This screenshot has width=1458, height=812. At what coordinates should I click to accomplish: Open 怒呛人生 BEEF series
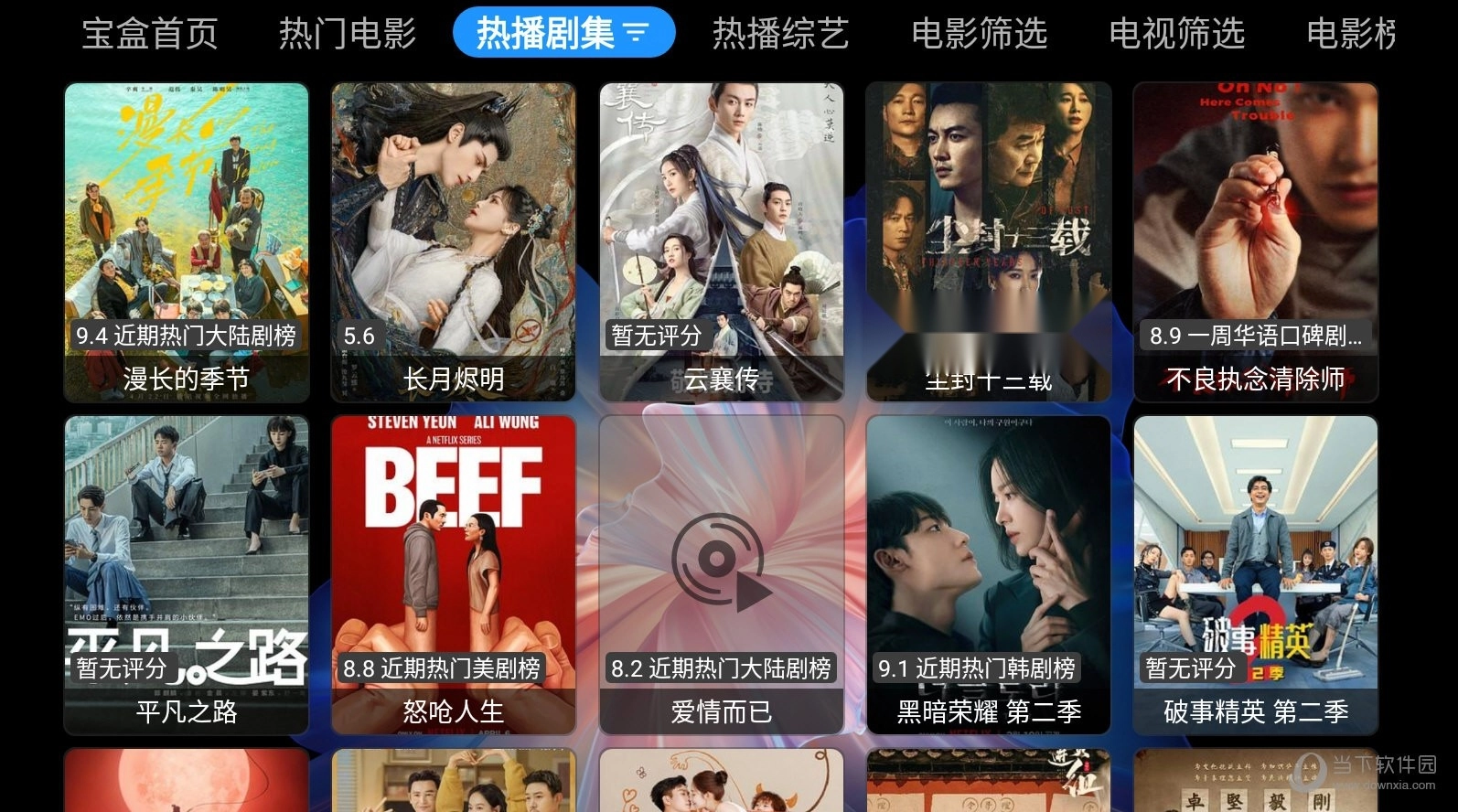[454, 574]
